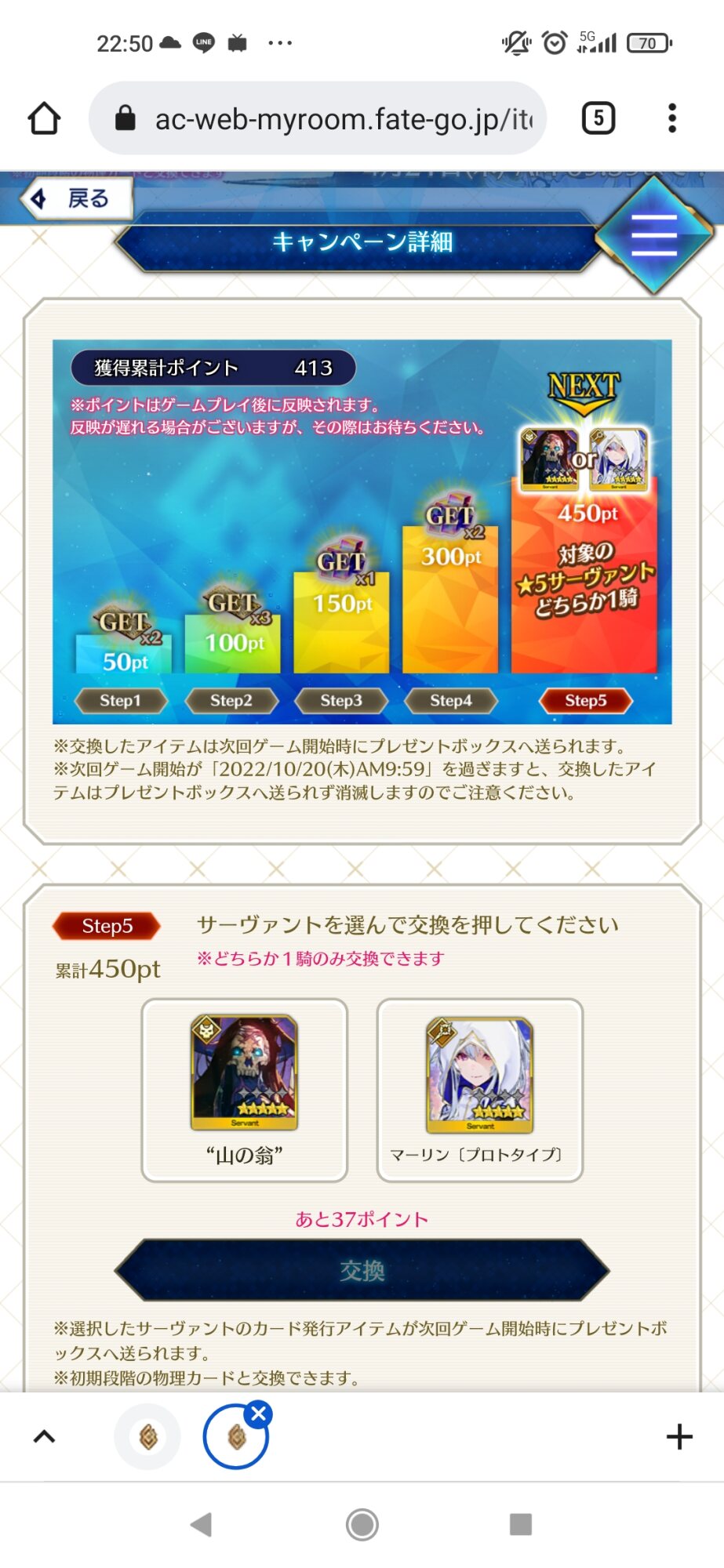Close the highlighted tab in the group

click(x=258, y=1414)
